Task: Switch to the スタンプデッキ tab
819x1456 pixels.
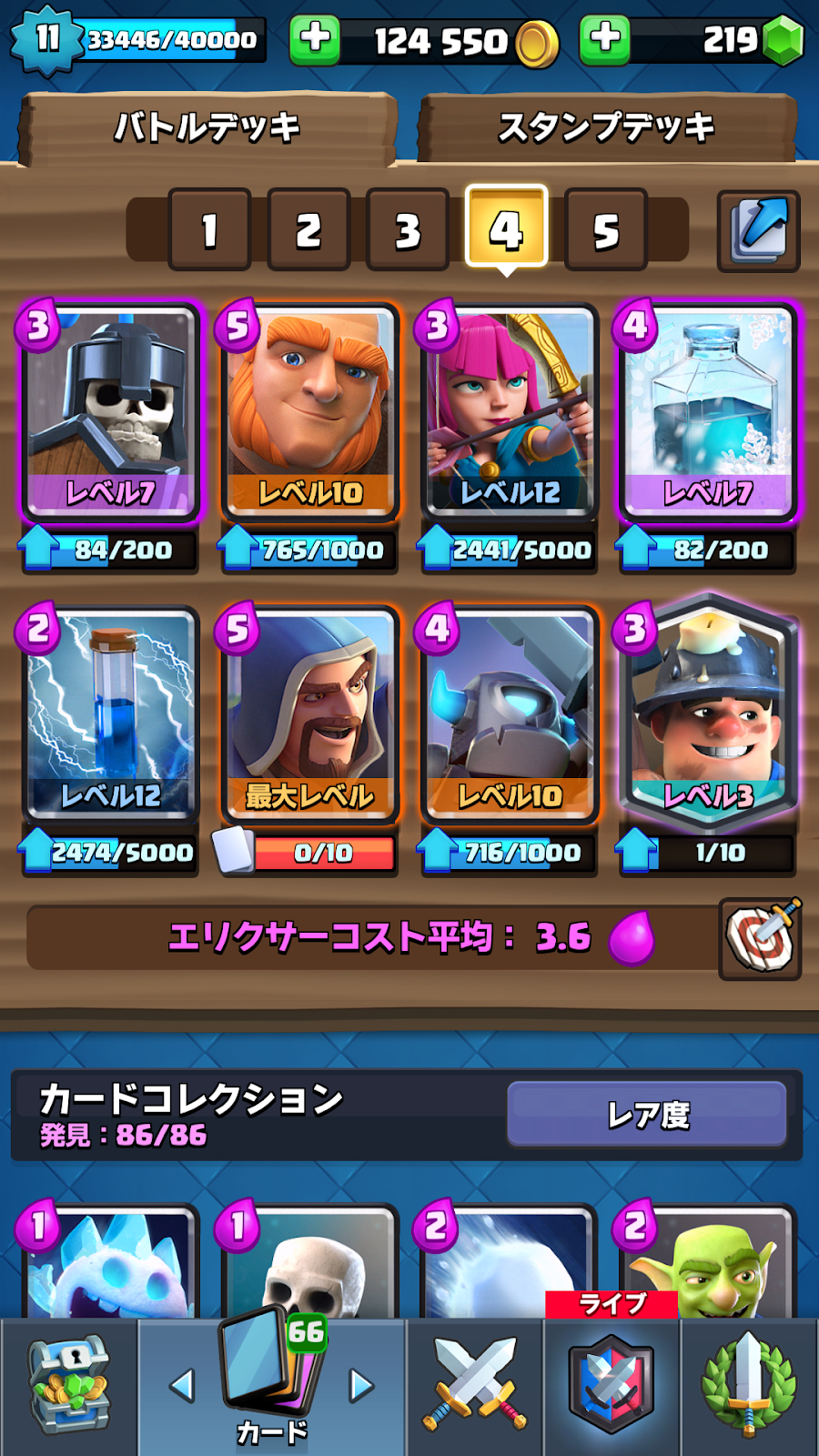Action: (606, 127)
